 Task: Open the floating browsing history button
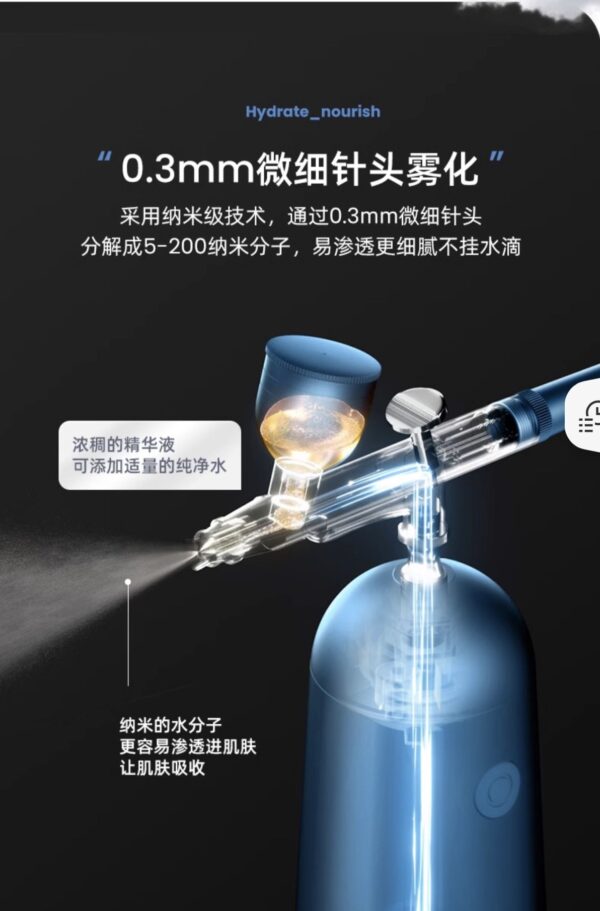pyautogui.click(x=589, y=416)
